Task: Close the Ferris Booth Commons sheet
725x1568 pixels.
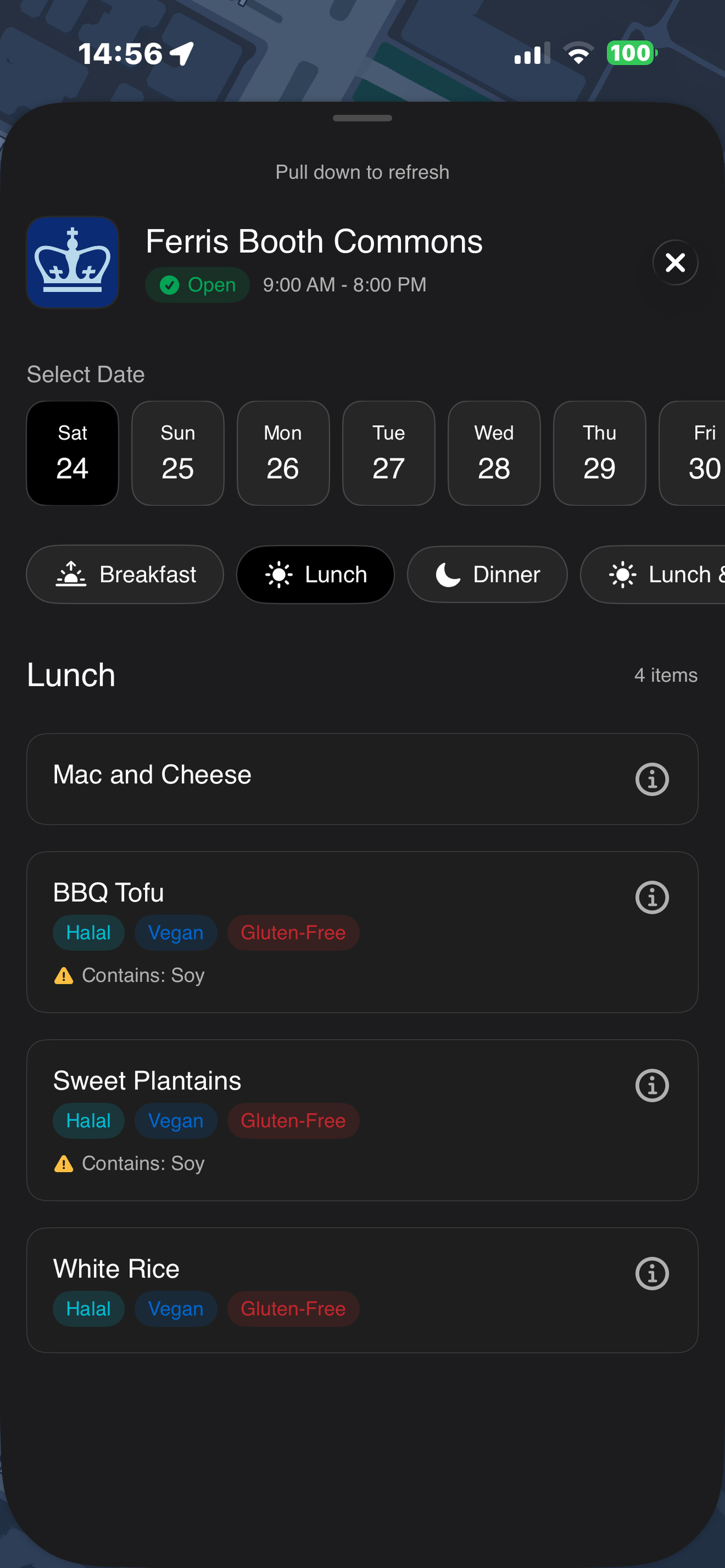Action: pyautogui.click(x=675, y=263)
